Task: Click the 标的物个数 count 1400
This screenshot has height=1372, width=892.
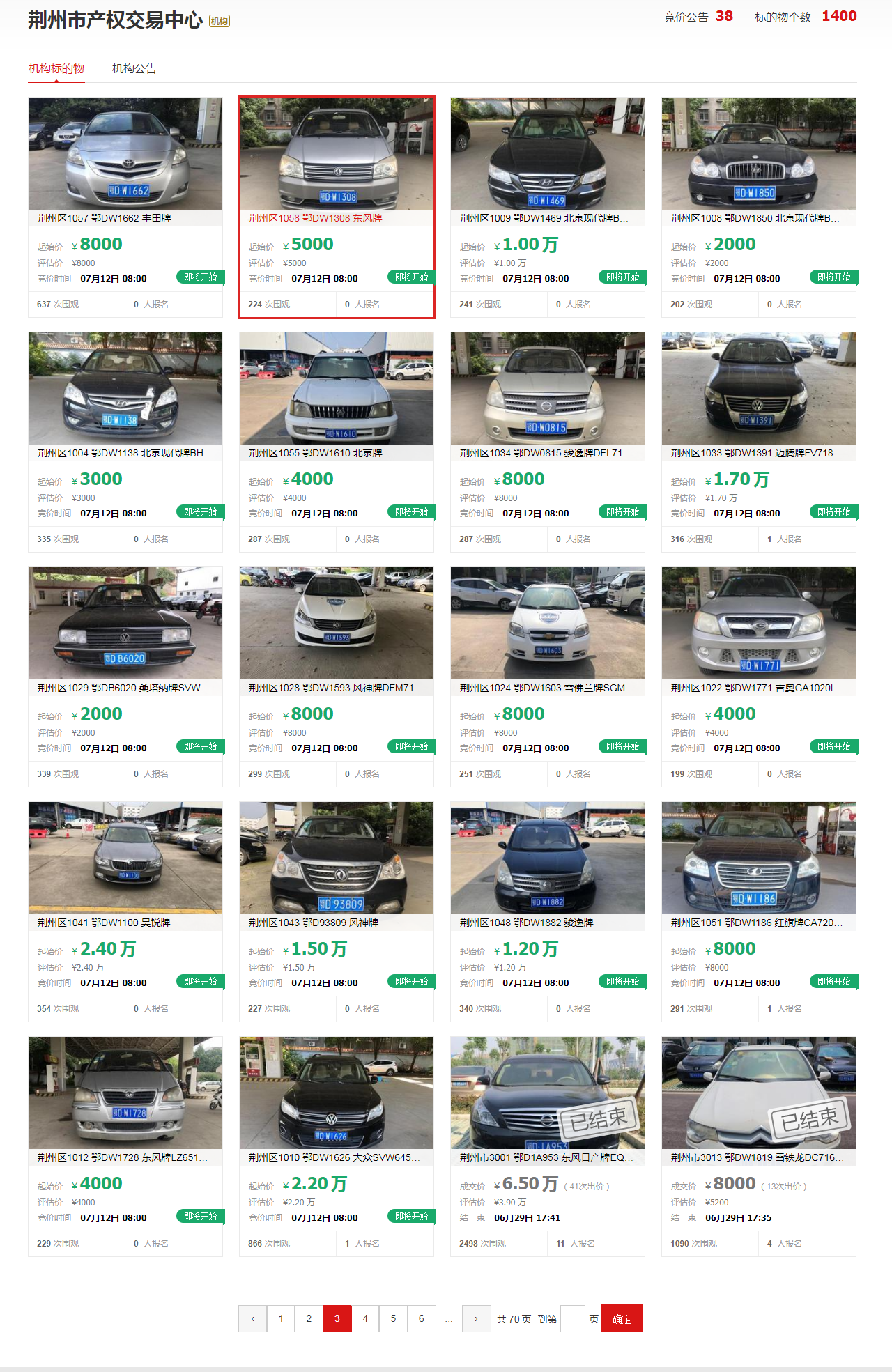Action: 839,15
